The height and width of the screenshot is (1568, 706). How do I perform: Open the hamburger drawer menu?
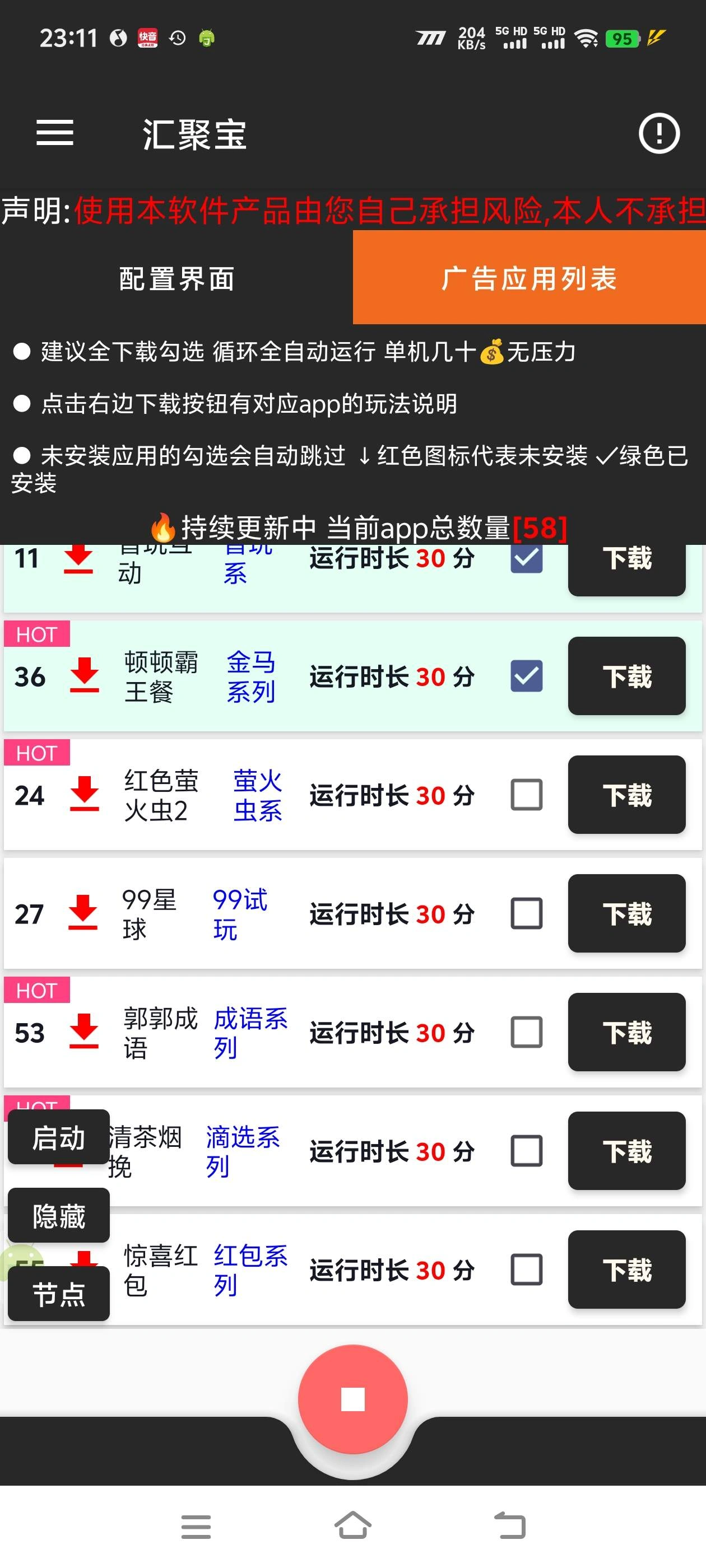click(x=55, y=133)
